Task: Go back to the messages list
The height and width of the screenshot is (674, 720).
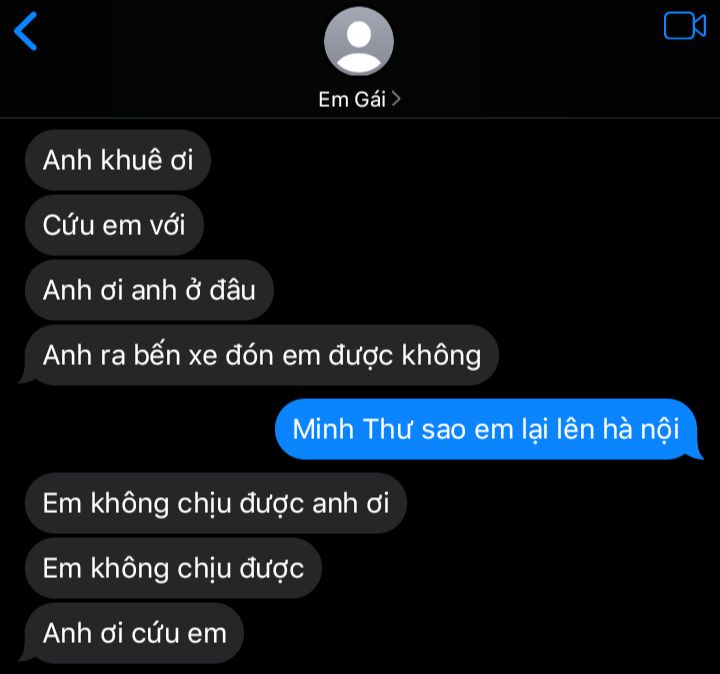Action: [26, 31]
